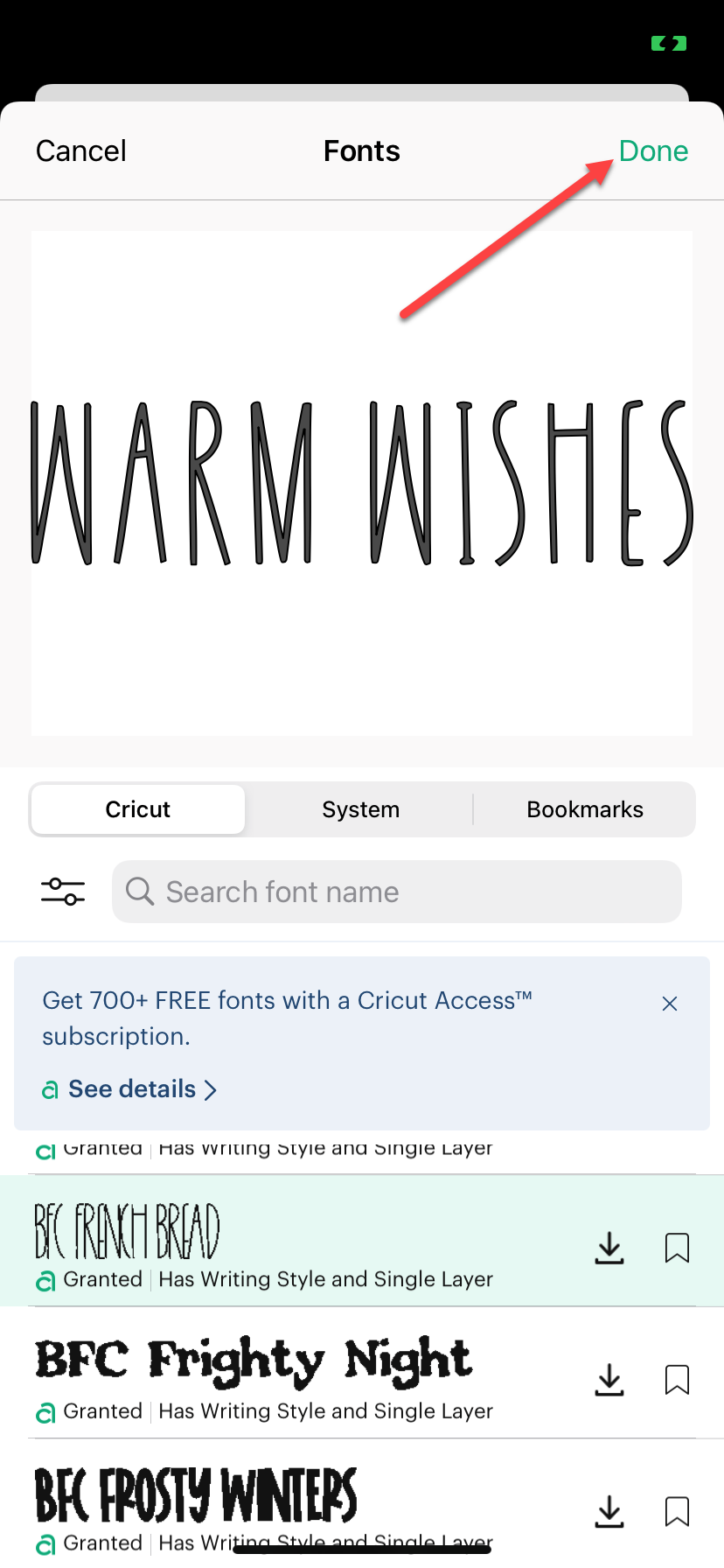Cancel the font selection
724x1568 pixels.
pyautogui.click(x=80, y=150)
